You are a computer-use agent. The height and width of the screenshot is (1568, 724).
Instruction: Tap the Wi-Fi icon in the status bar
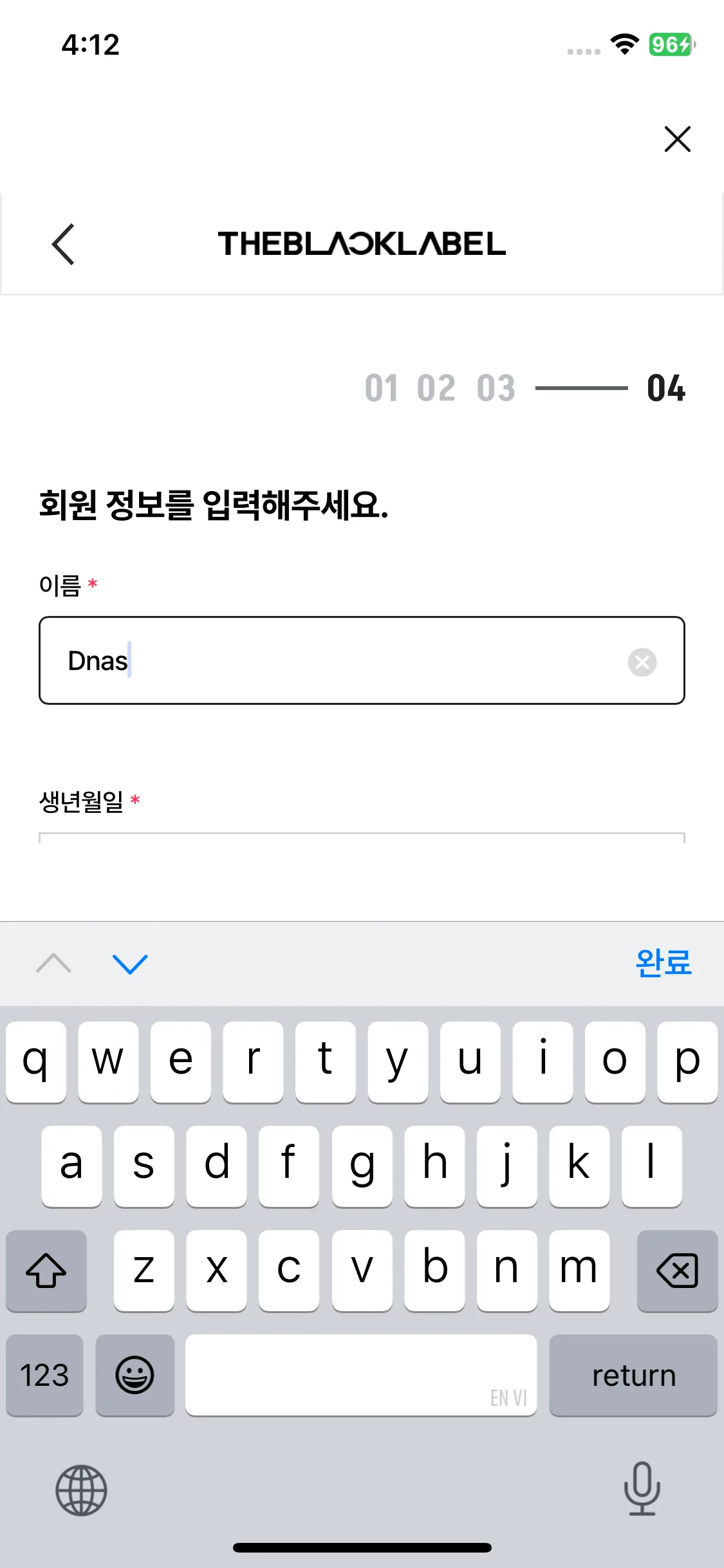coord(622,44)
